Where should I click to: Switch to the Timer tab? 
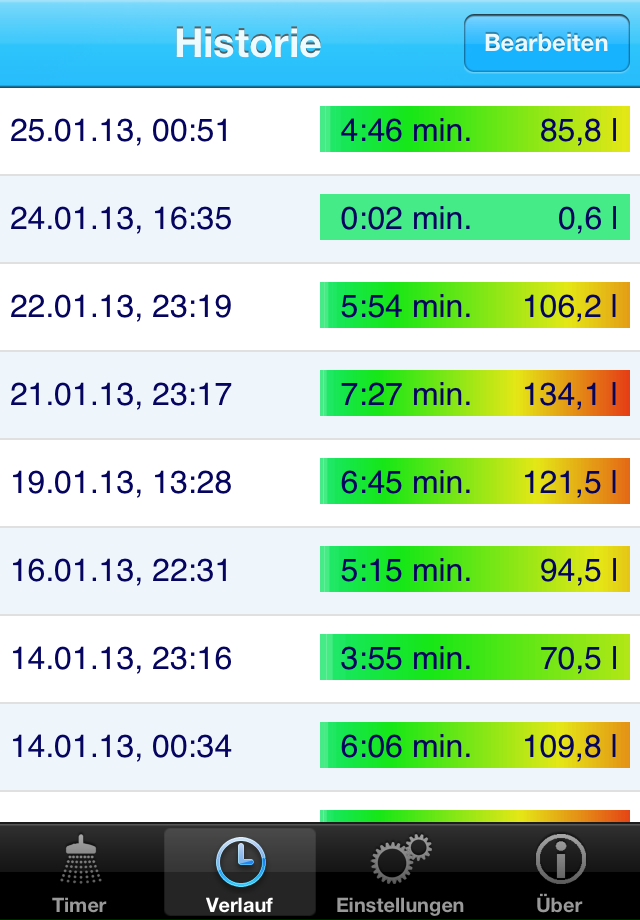(80, 872)
